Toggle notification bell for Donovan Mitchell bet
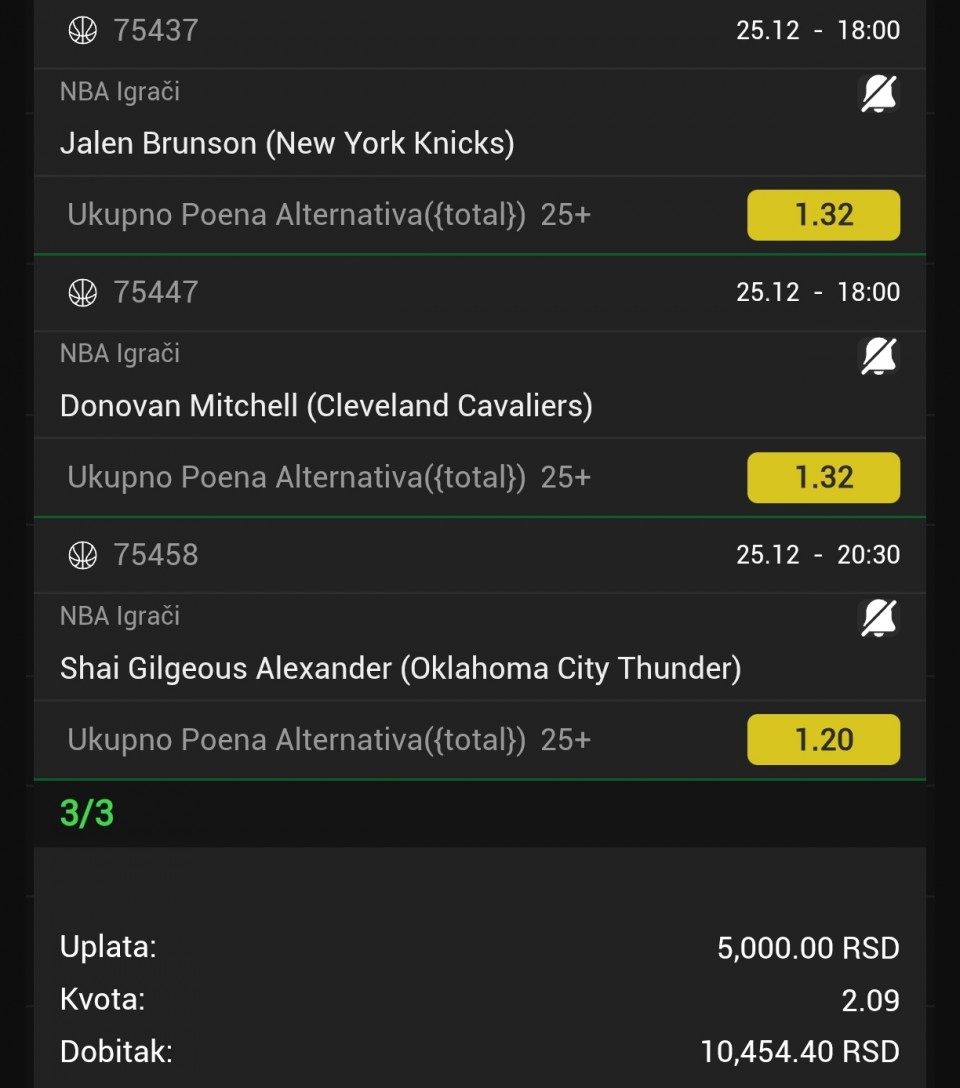This screenshot has height=1088, width=960. click(879, 356)
